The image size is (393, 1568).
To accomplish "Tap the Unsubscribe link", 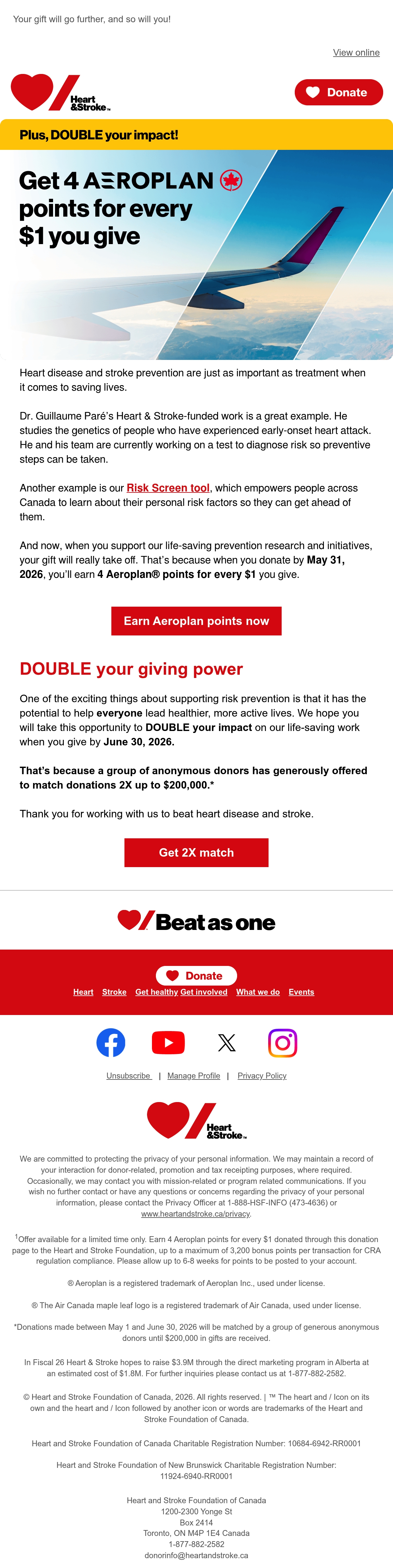I will [x=129, y=1076].
